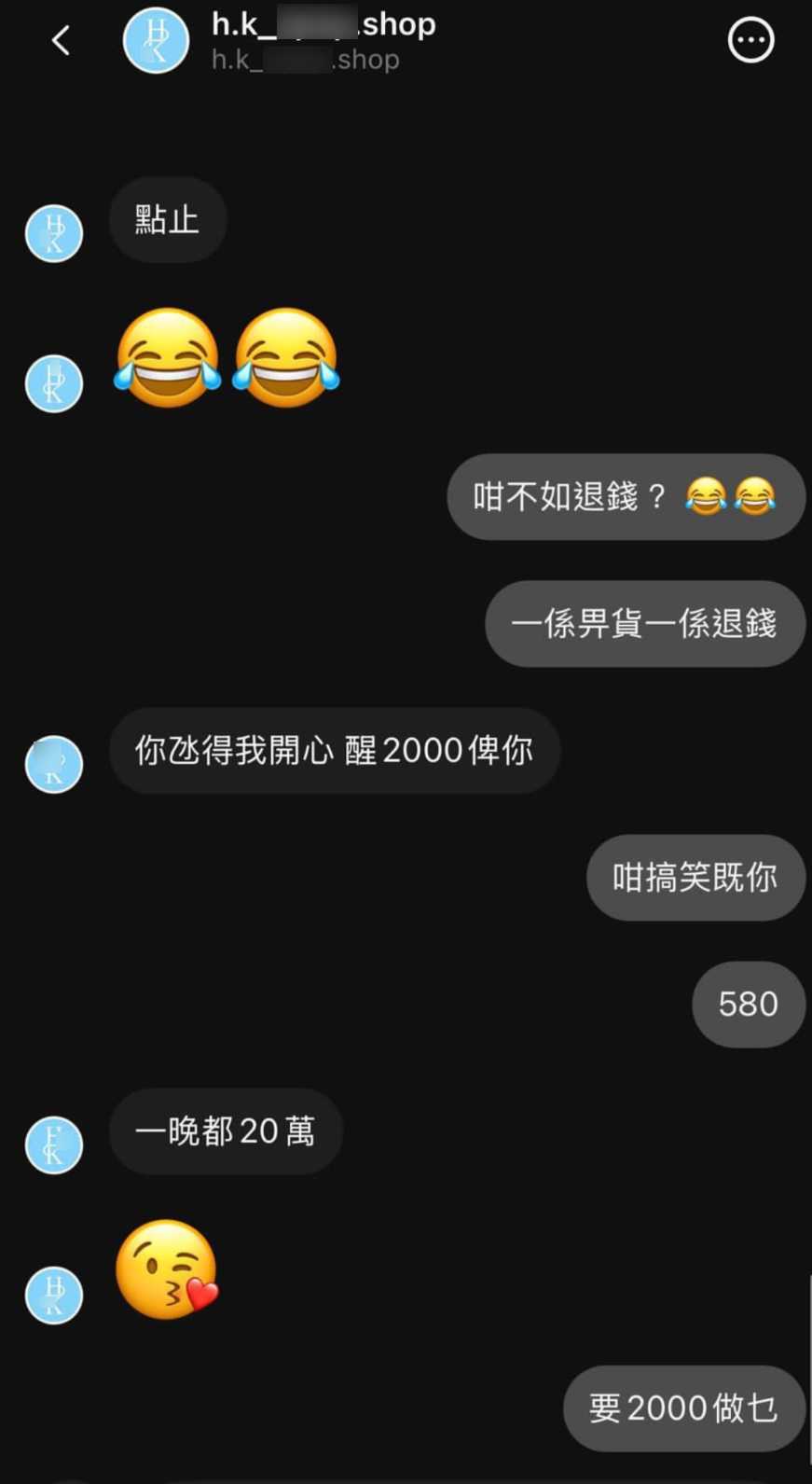Click the 一晚都20萬 message bubble
Screen dimensions: 812x1484
(x=225, y=1131)
